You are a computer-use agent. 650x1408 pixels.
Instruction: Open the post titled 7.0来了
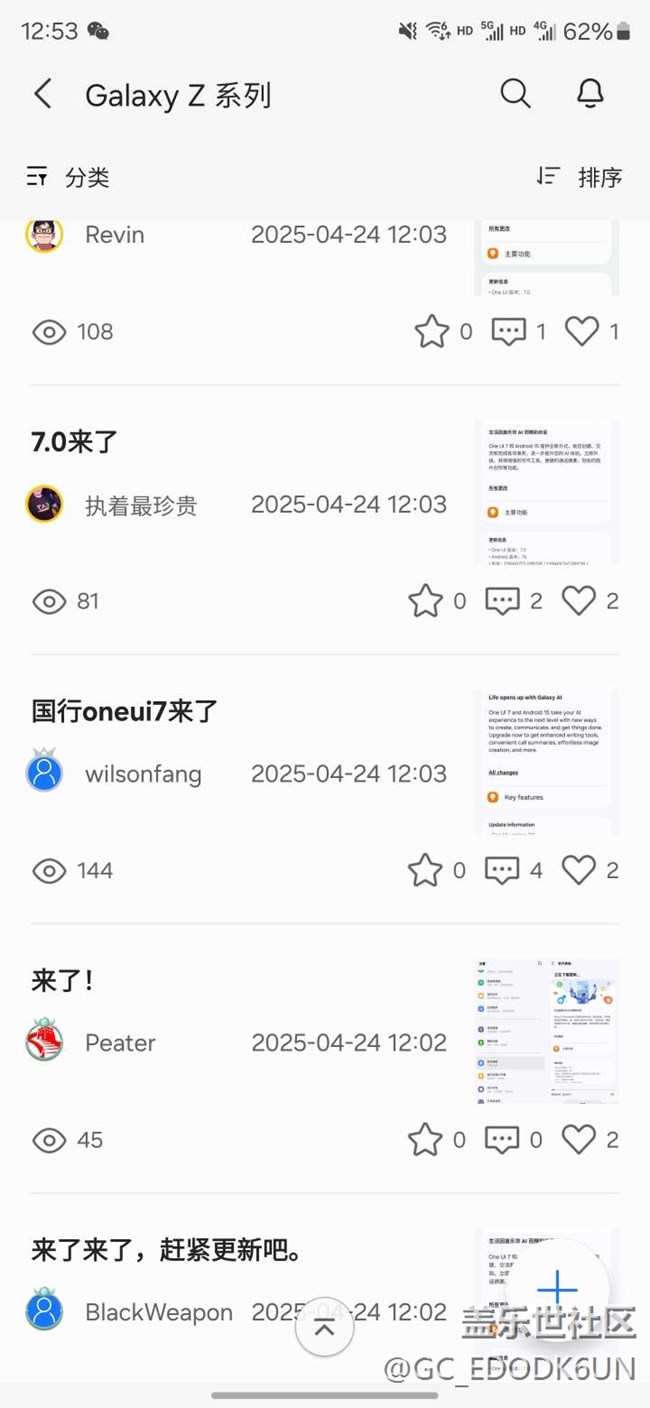75,442
